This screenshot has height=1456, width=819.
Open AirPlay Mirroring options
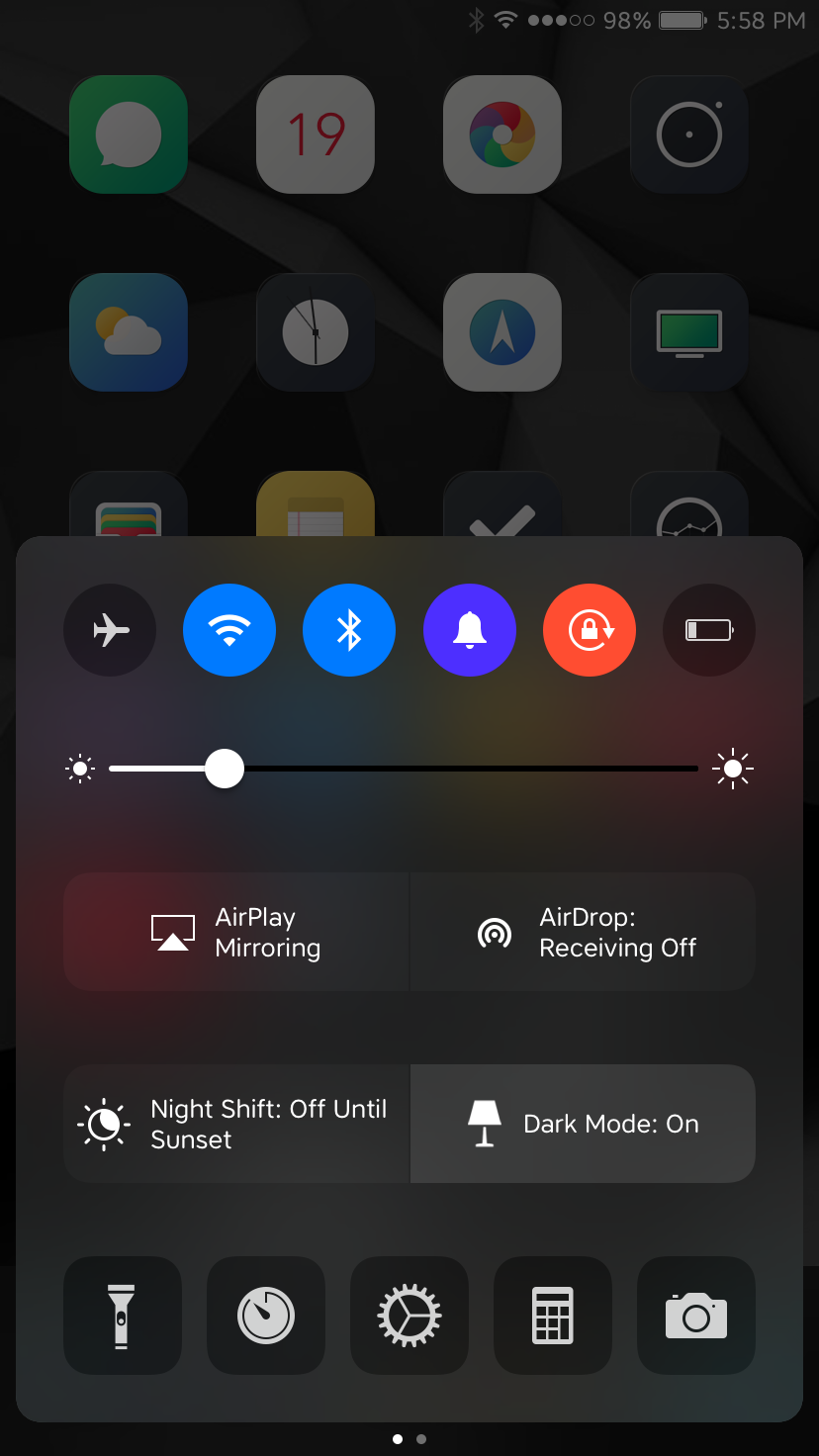(236, 932)
